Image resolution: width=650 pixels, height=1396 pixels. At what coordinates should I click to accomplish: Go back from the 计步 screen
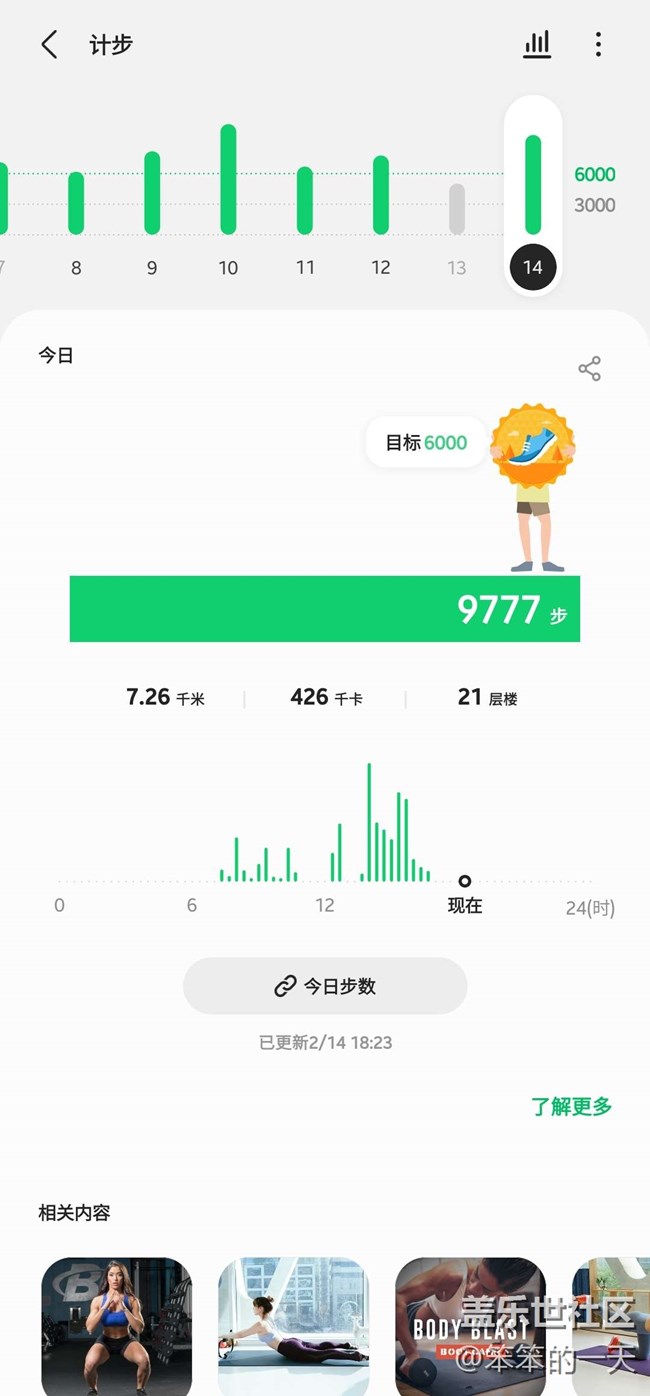coord(49,45)
